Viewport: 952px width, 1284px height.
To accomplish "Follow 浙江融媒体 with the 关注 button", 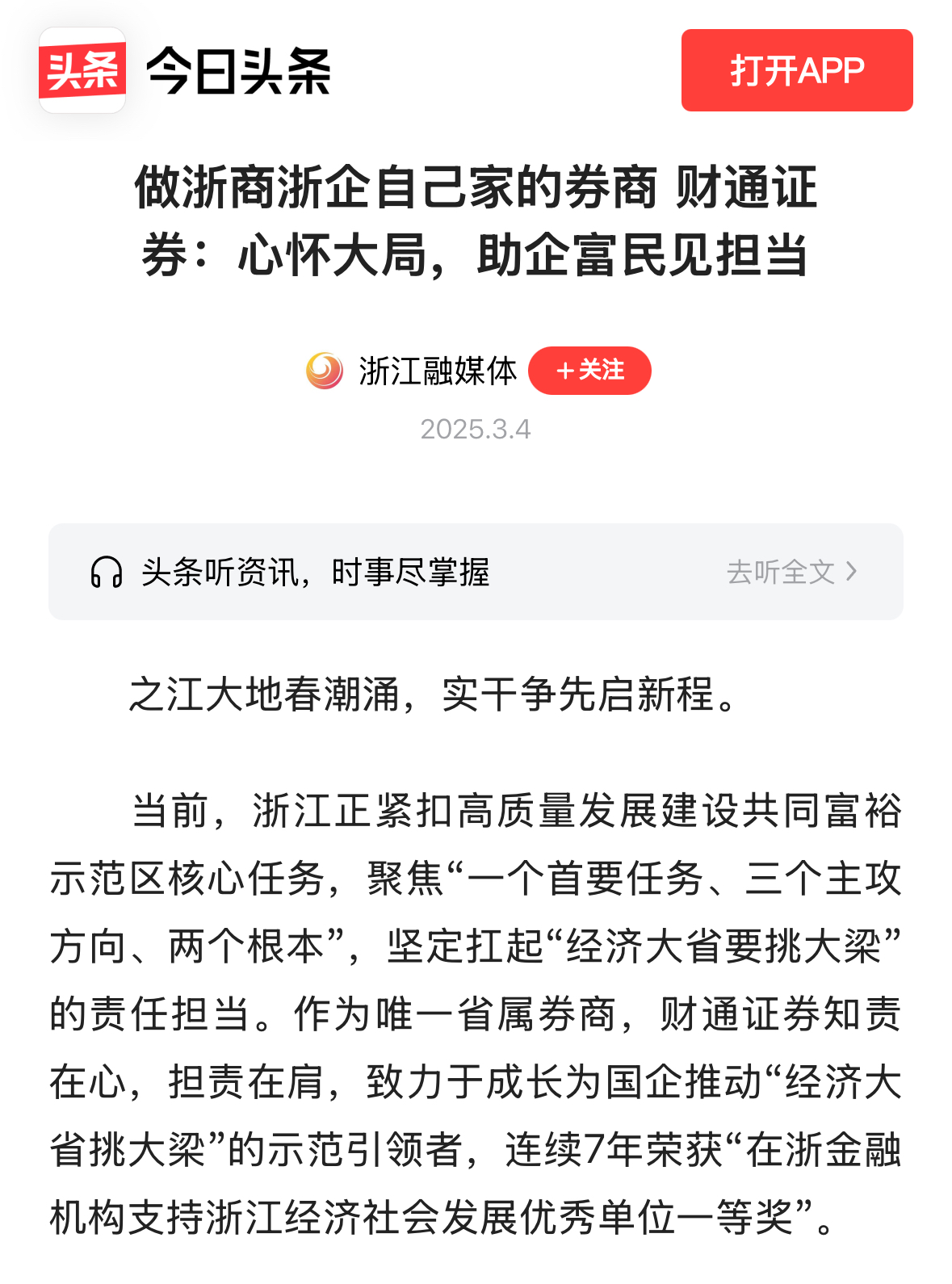I will pyautogui.click(x=589, y=371).
